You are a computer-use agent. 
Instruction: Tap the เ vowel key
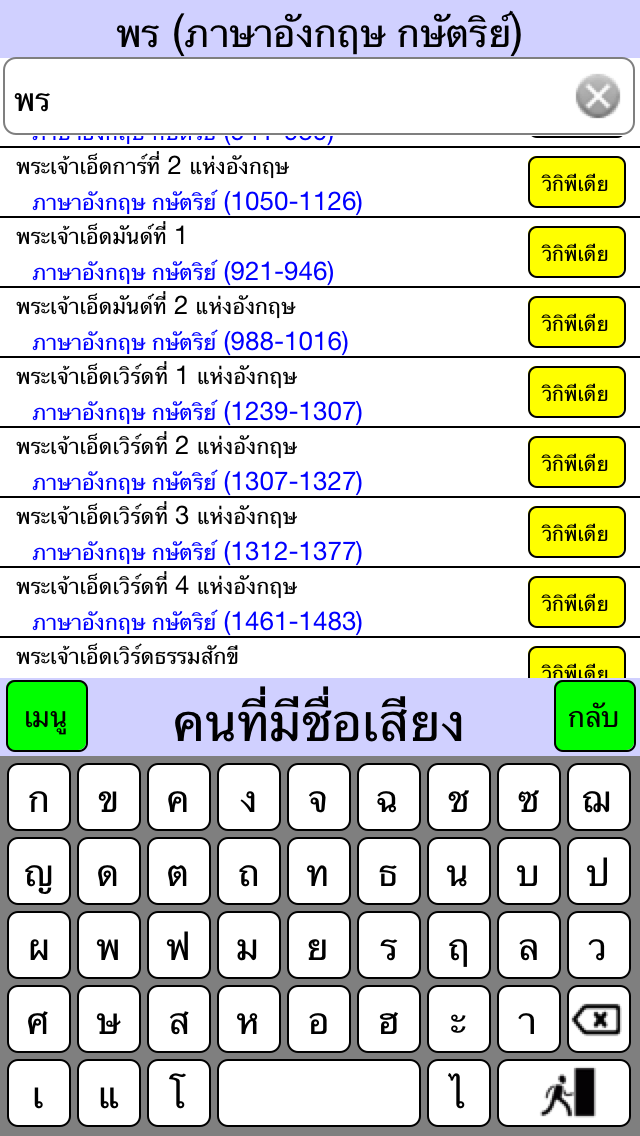39,1093
